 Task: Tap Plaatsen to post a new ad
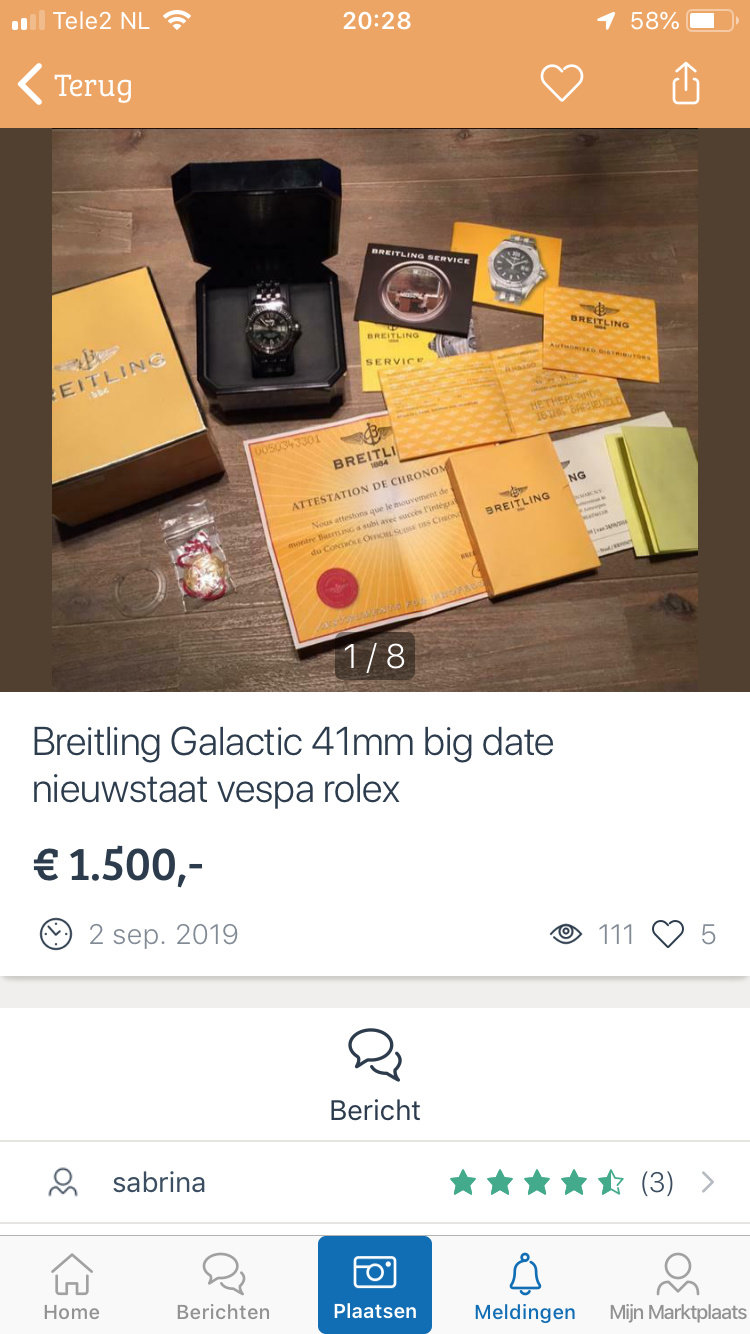pos(375,1285)
